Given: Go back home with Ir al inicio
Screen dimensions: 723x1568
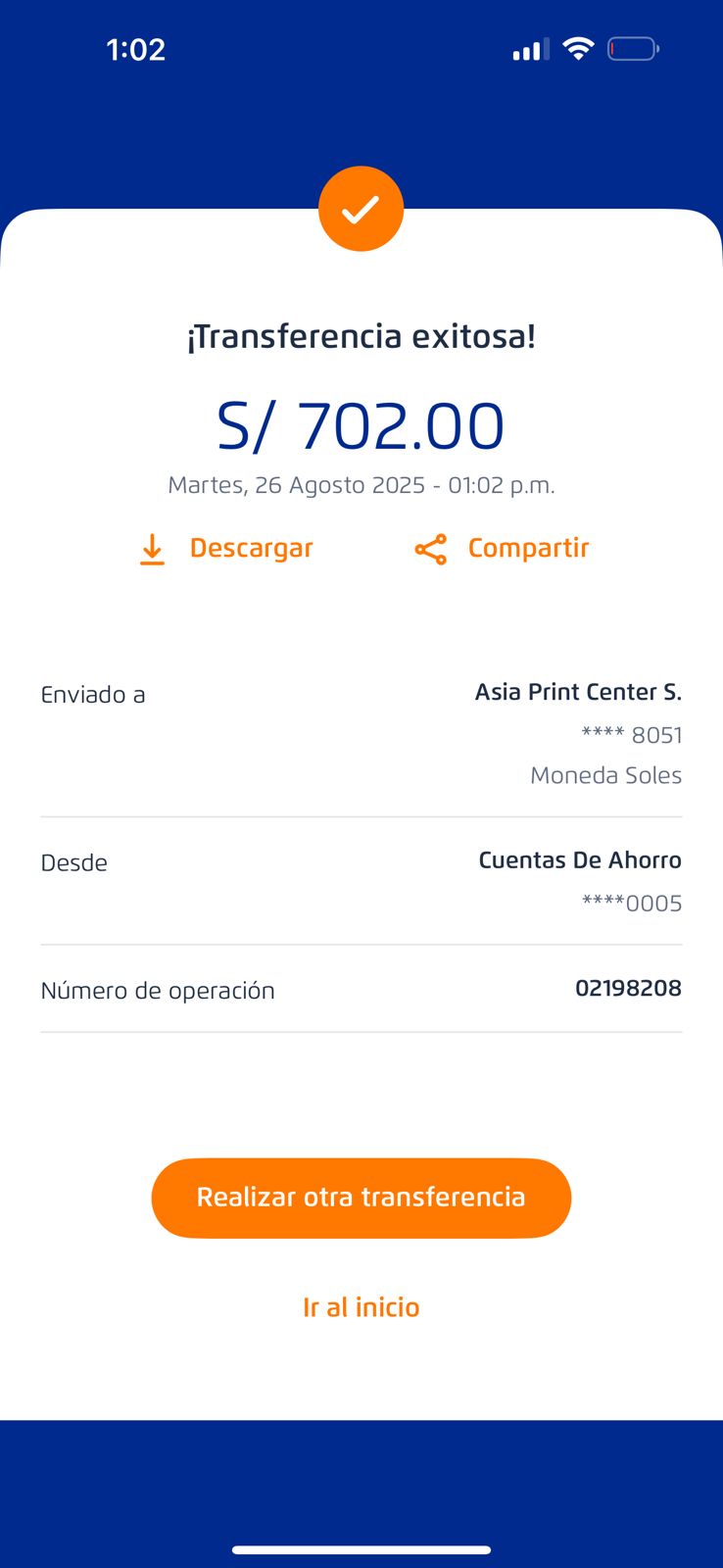Looking at the screenshot, I should [361, 1307].
